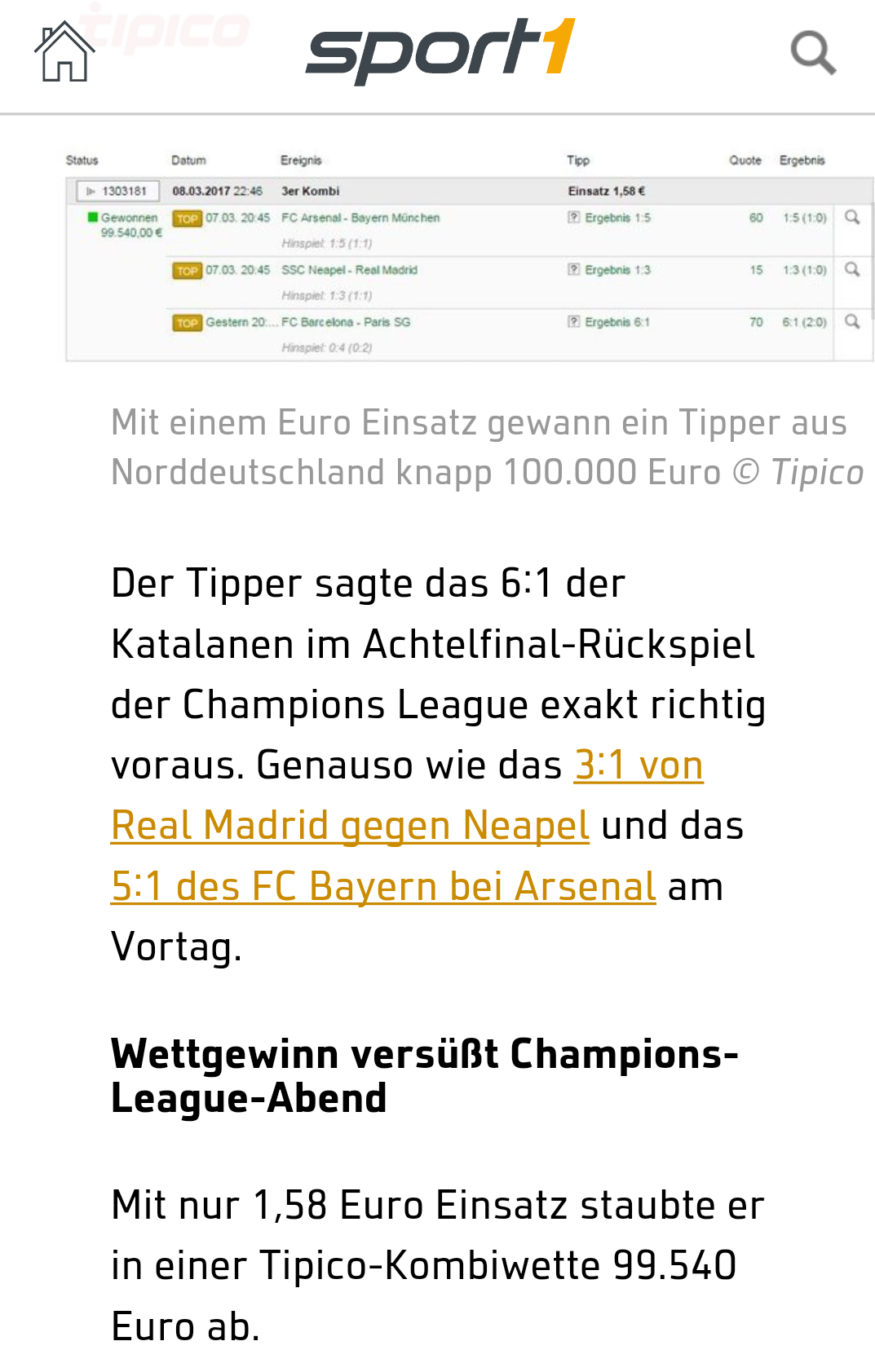Go to the home page icon
Viewport: 875px width, 1372px height.
click(64, 52)
